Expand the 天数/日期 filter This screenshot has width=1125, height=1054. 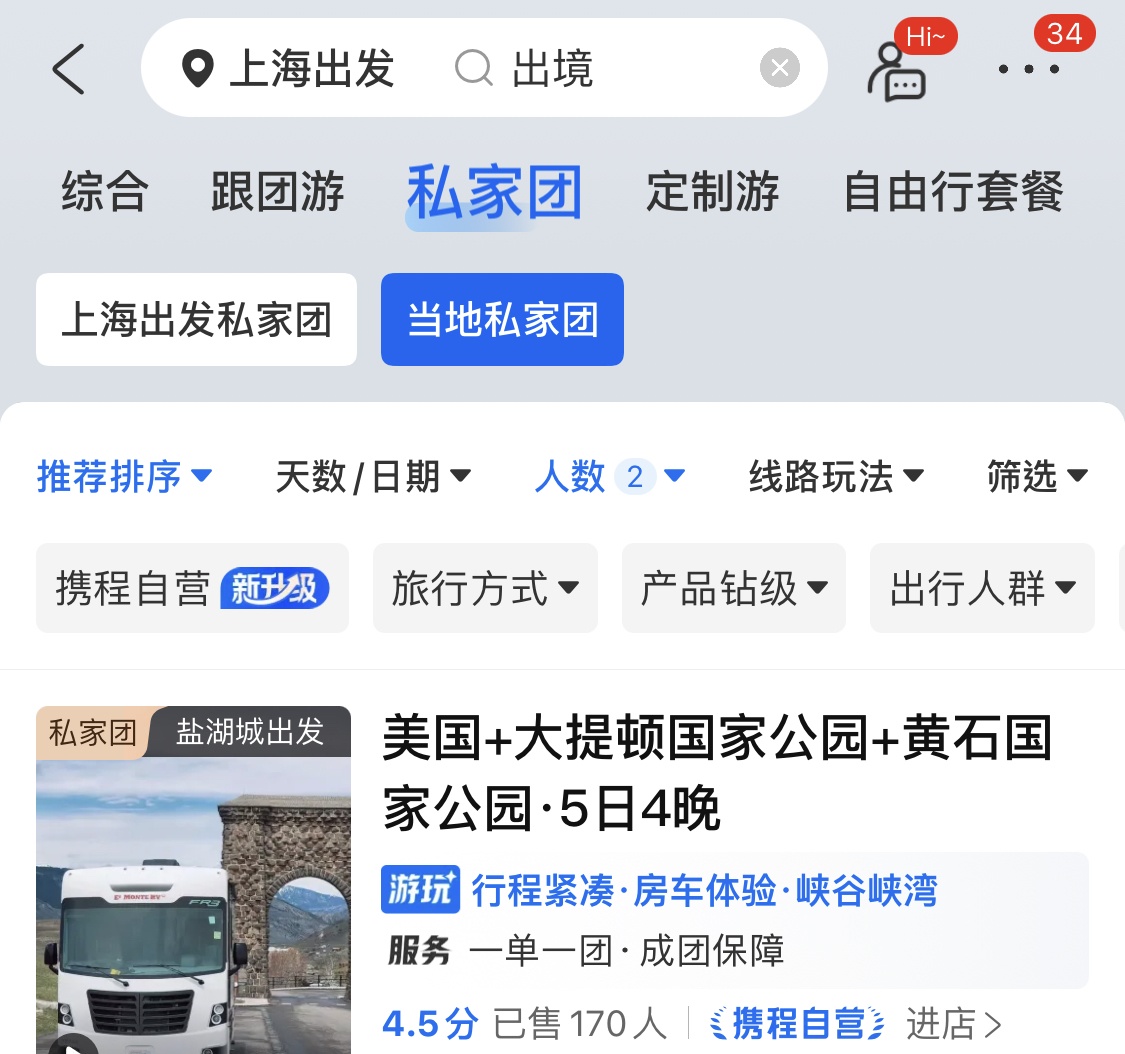pyautogui.click(x=373, y=477)
